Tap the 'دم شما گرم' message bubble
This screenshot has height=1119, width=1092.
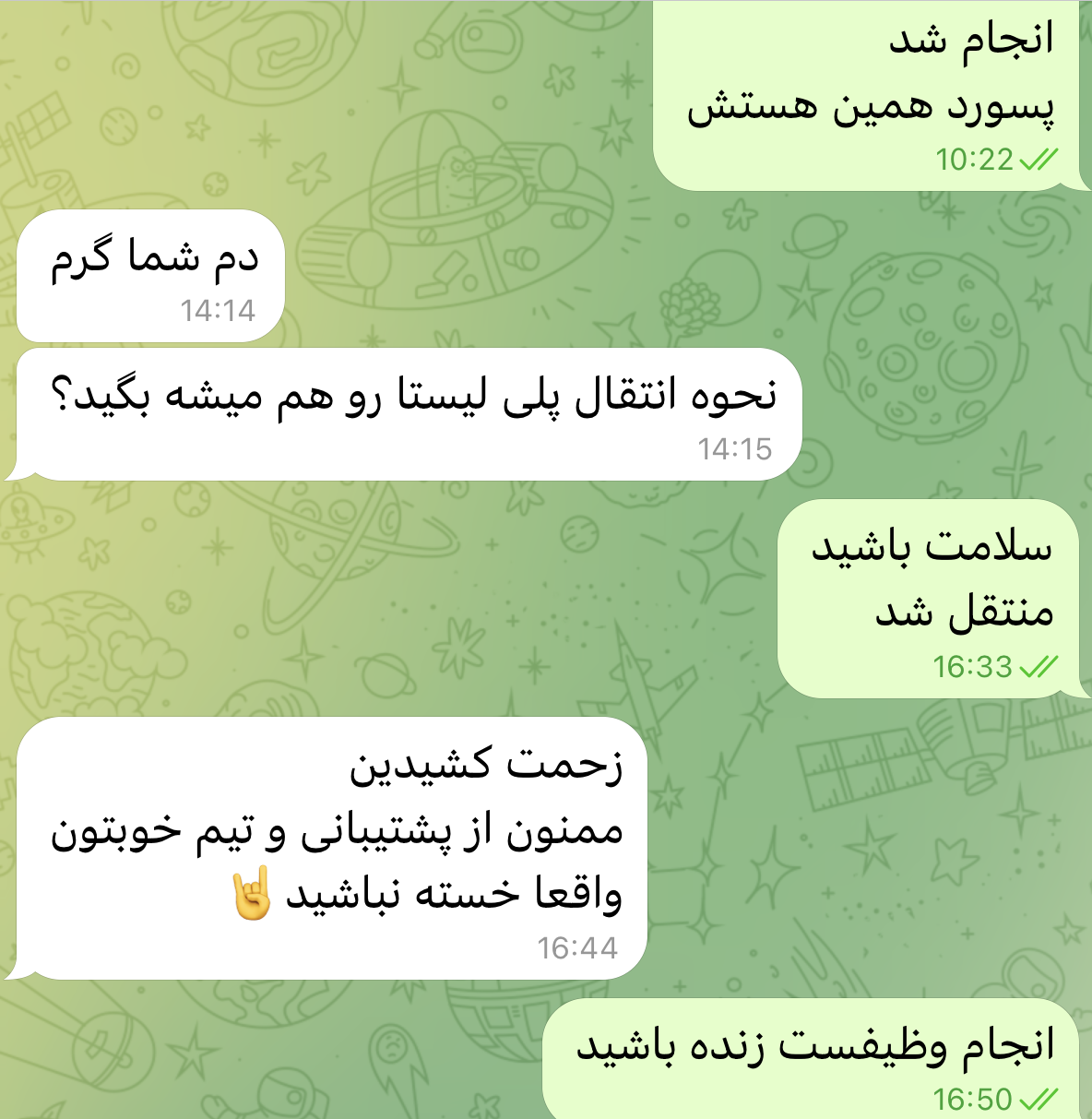pyautogui.click(x=152, y=275)
